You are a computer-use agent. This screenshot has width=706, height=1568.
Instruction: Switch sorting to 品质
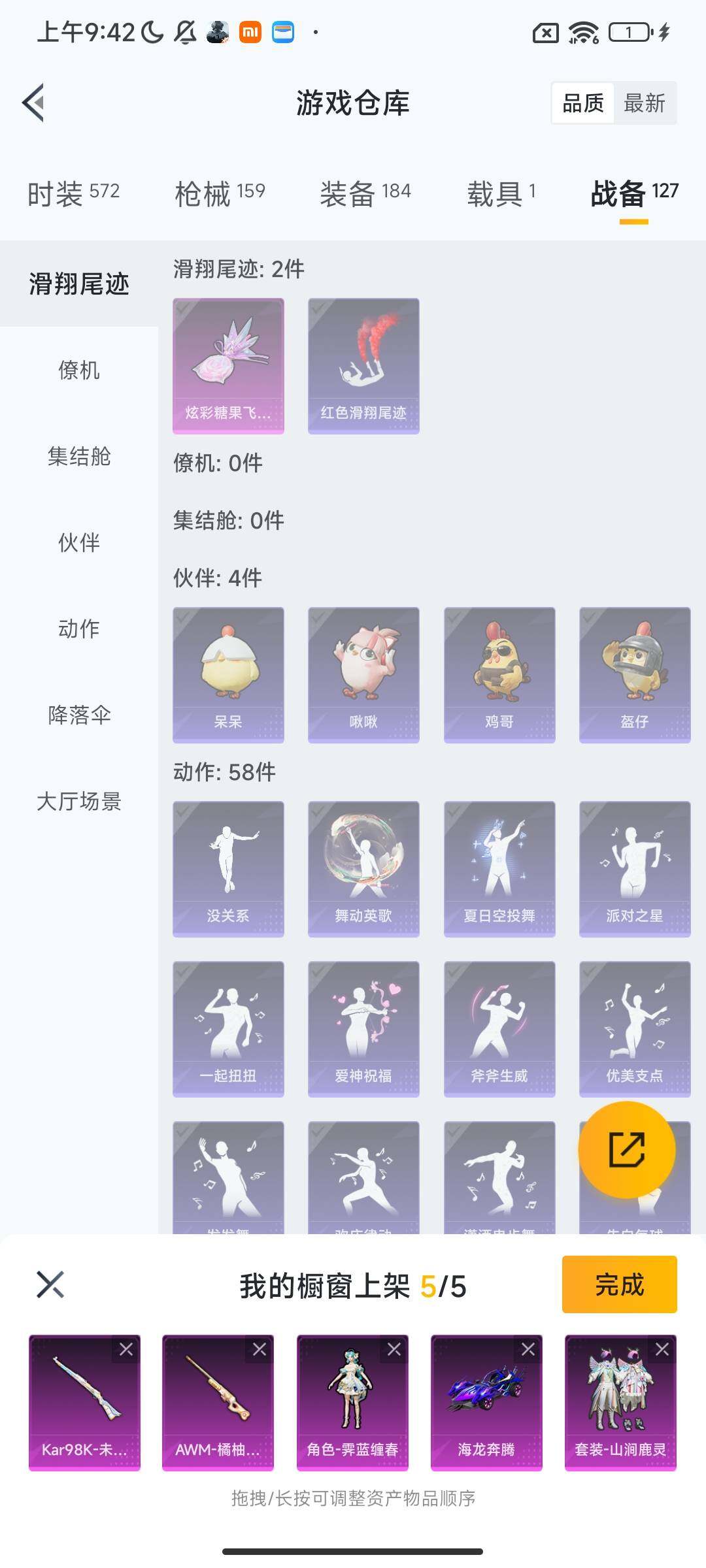[x=584, y=103]
